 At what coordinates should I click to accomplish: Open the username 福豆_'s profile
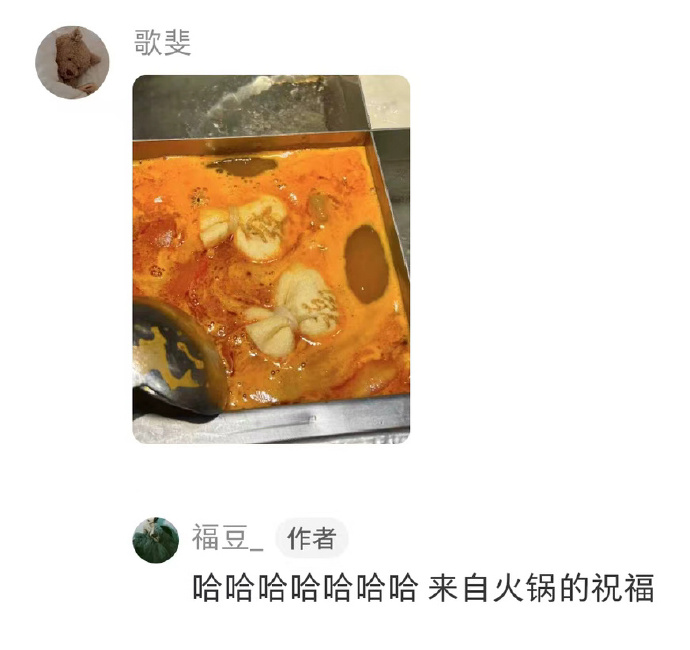tap(227, 538)
